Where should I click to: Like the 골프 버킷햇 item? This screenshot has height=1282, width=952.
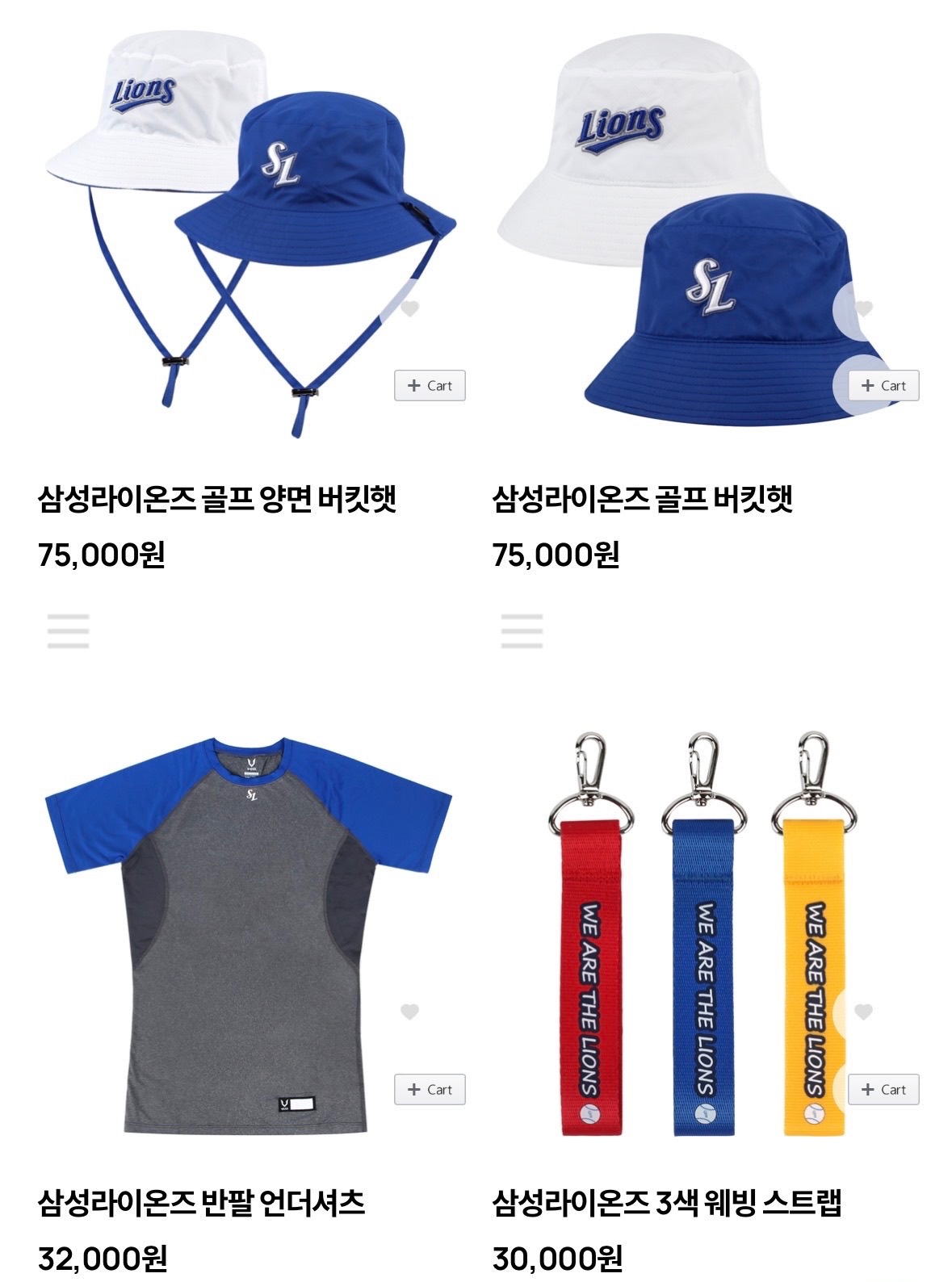(x=864, y=308)
